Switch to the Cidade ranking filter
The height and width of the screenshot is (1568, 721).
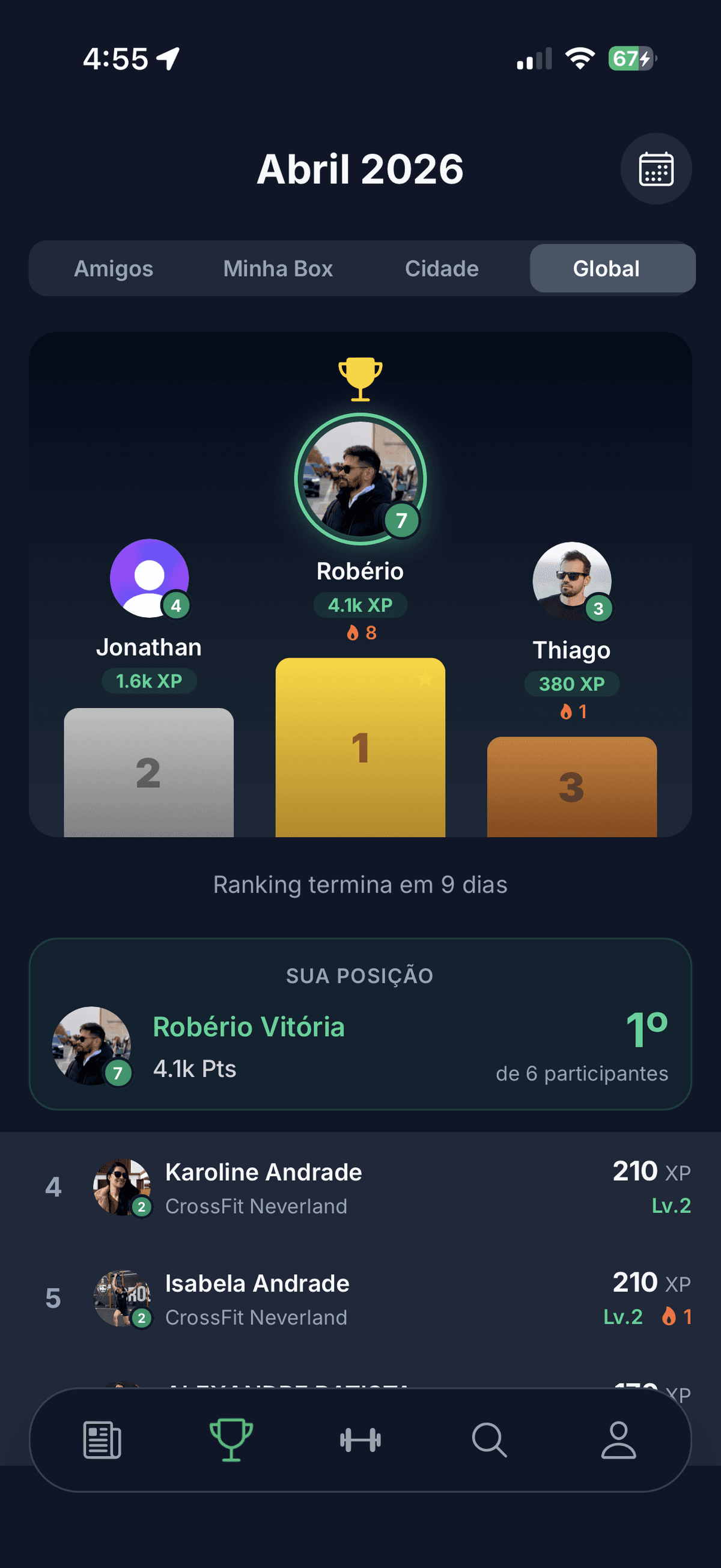coord(442,268)
